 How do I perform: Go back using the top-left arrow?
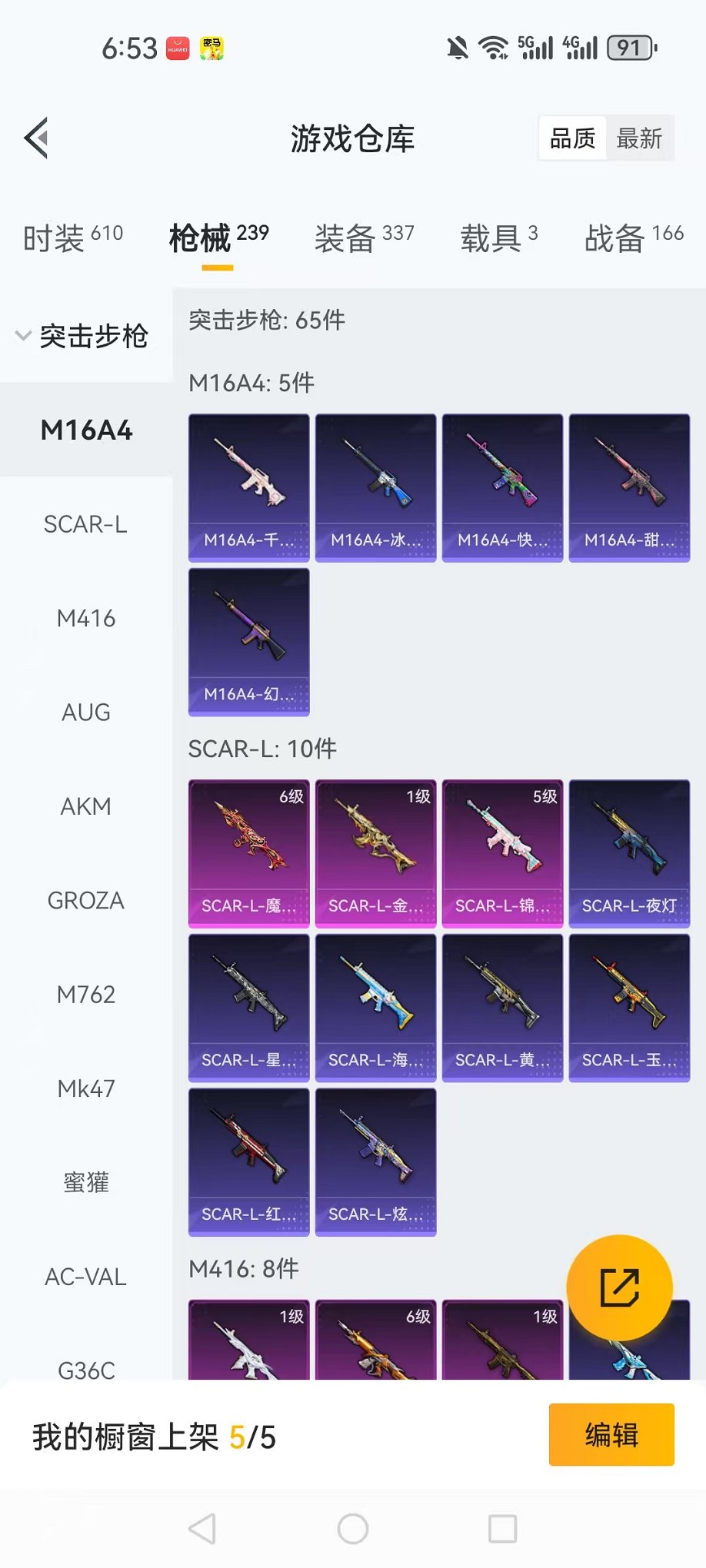point(37,138)
